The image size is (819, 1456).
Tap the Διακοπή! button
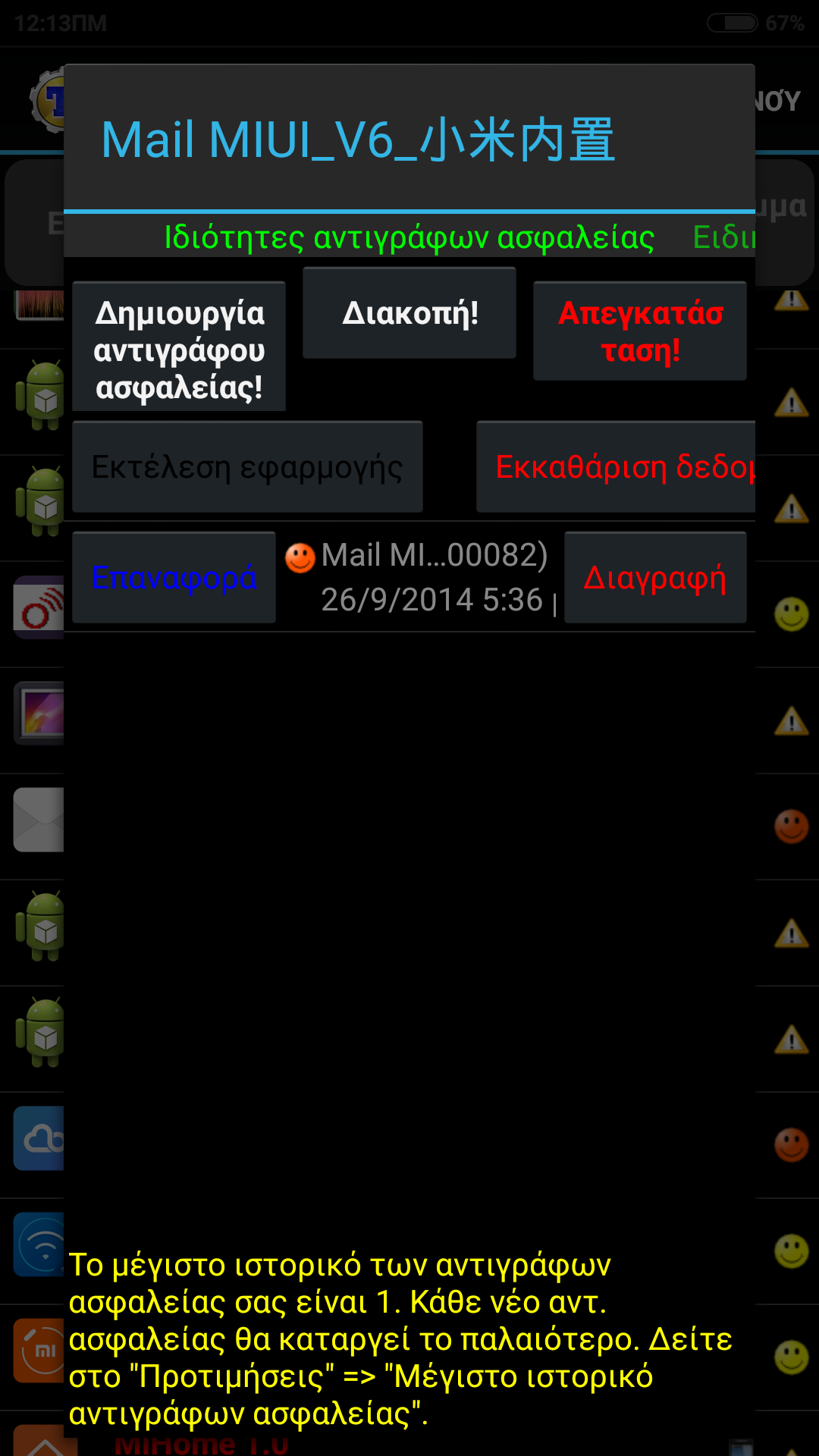(409, 312)
